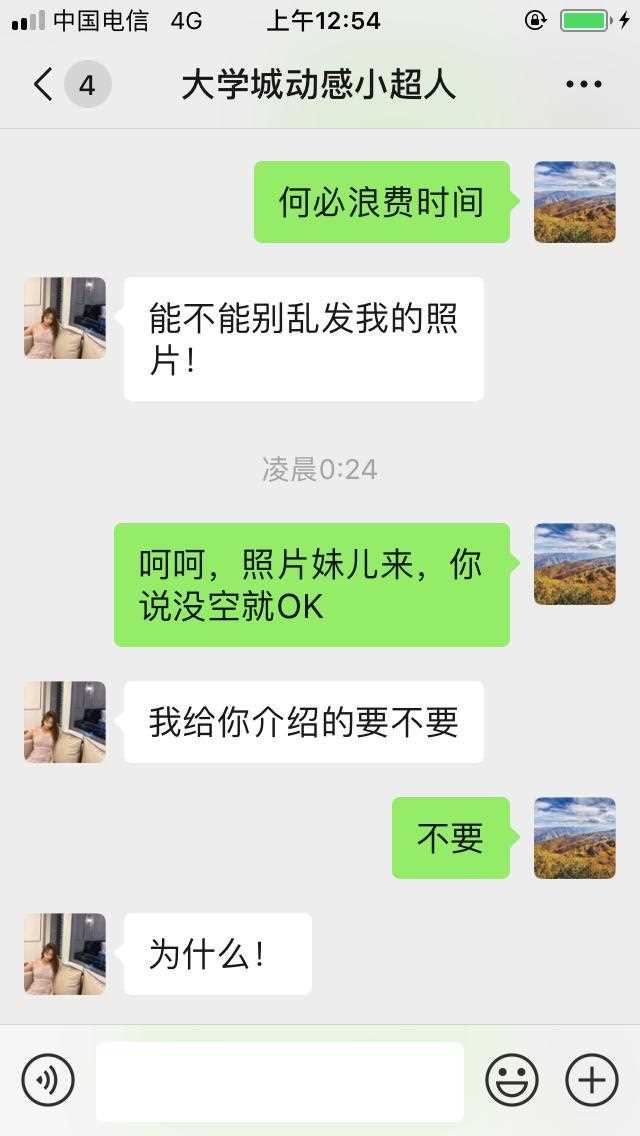Viewport: 640px width, 1136px height.
Task: Open the emoji sticker panel
Action: pyautogui.click(x=511, y=1080)
